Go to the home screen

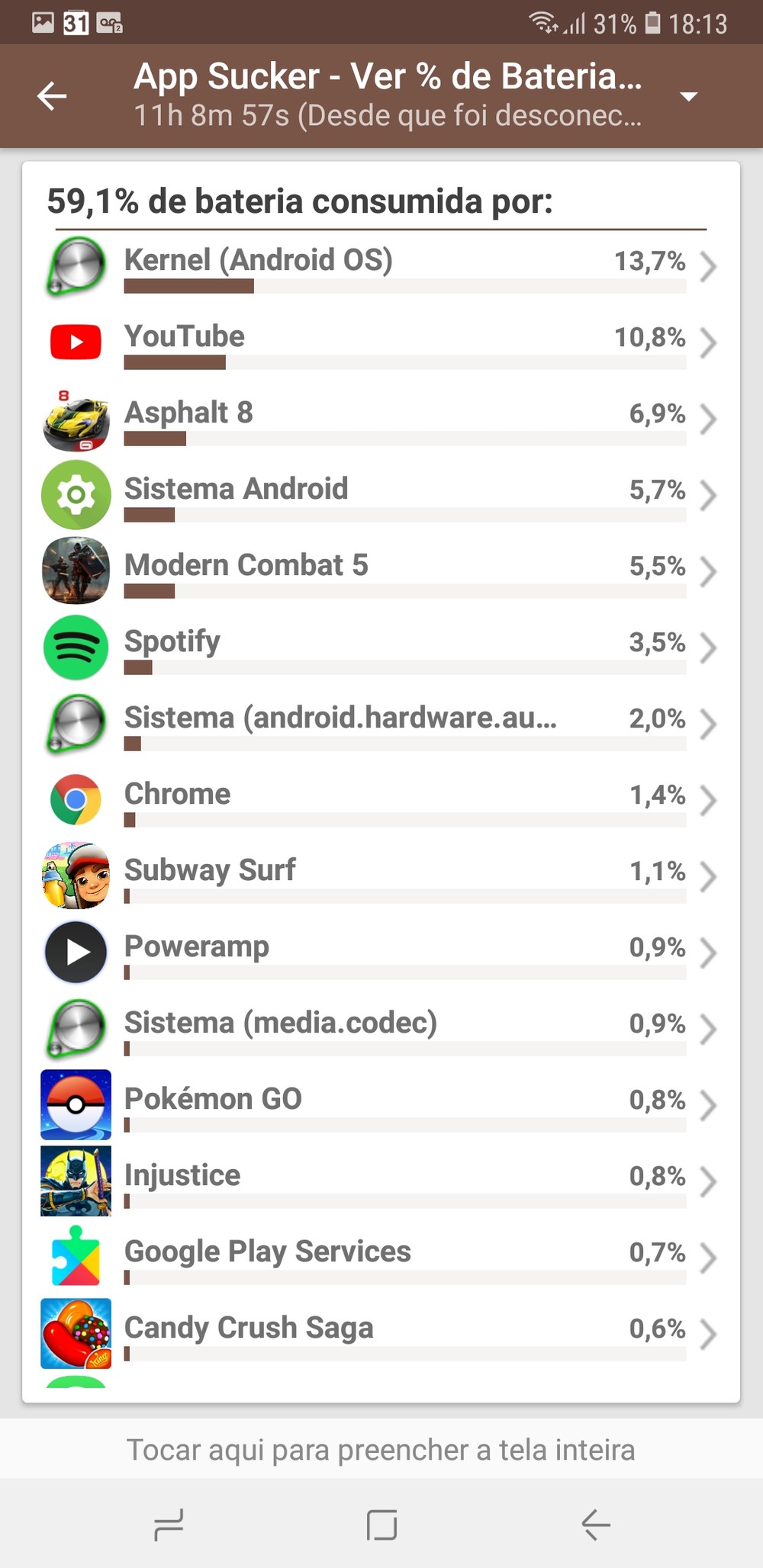pos(381,1525)
